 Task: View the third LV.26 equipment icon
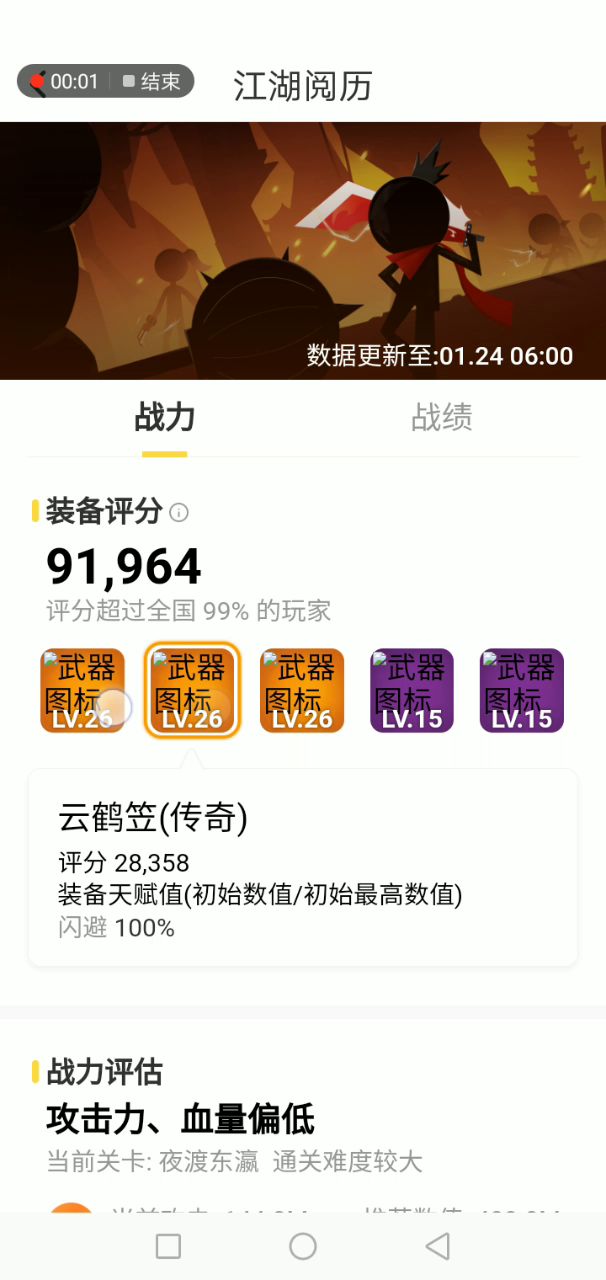pyautogui.click(x=302, y=690)
